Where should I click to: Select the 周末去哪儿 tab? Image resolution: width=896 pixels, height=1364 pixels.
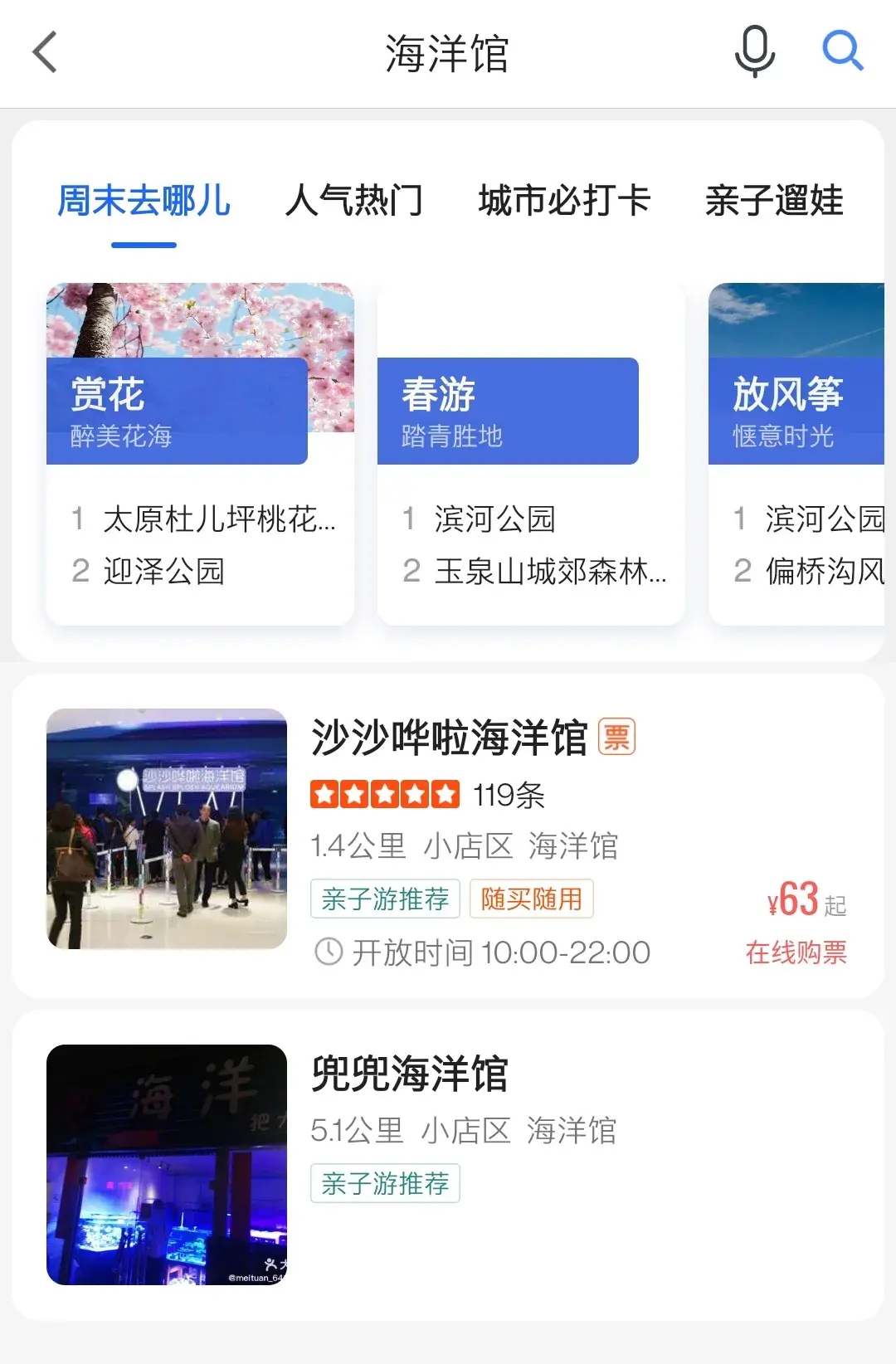pos(144,202)
